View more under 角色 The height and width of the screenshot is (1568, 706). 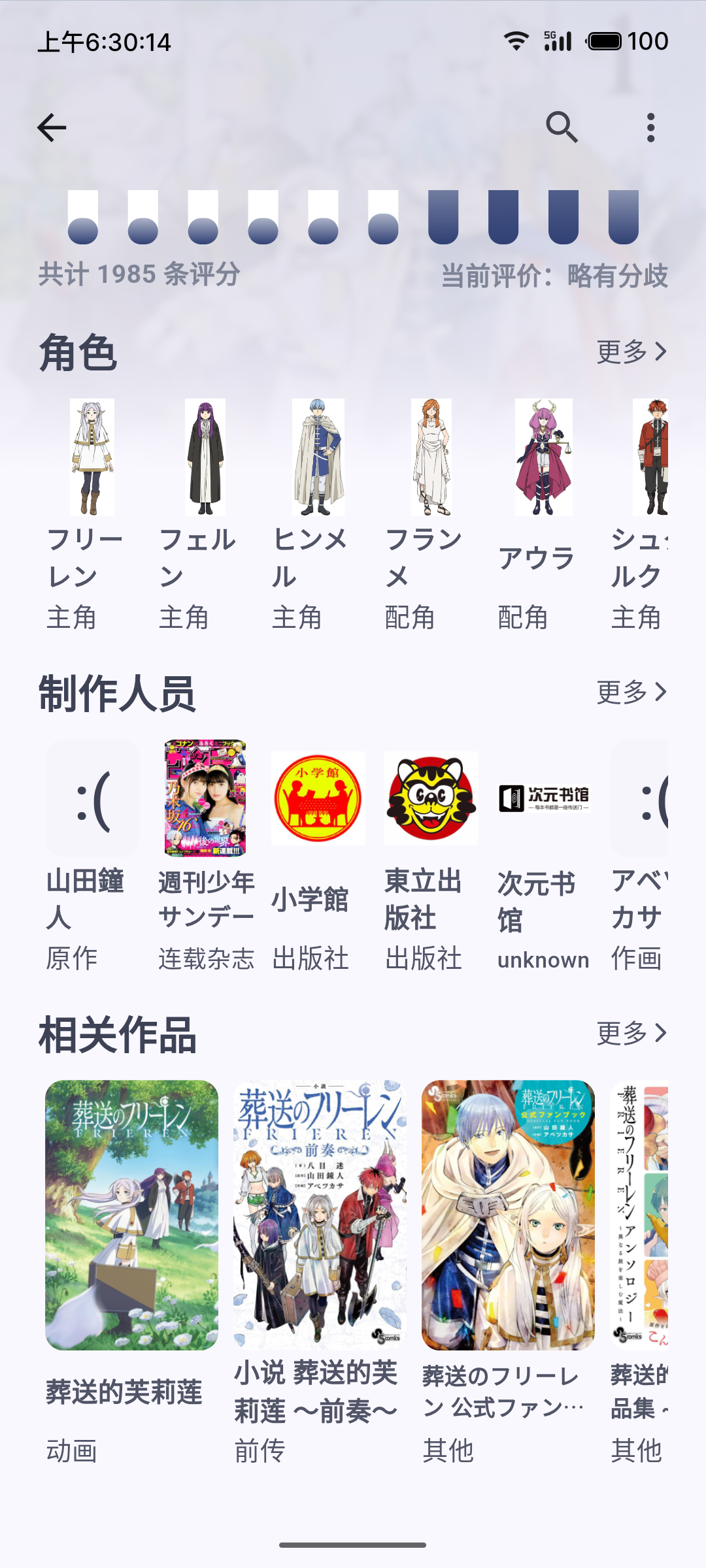(x=631, y=351)
